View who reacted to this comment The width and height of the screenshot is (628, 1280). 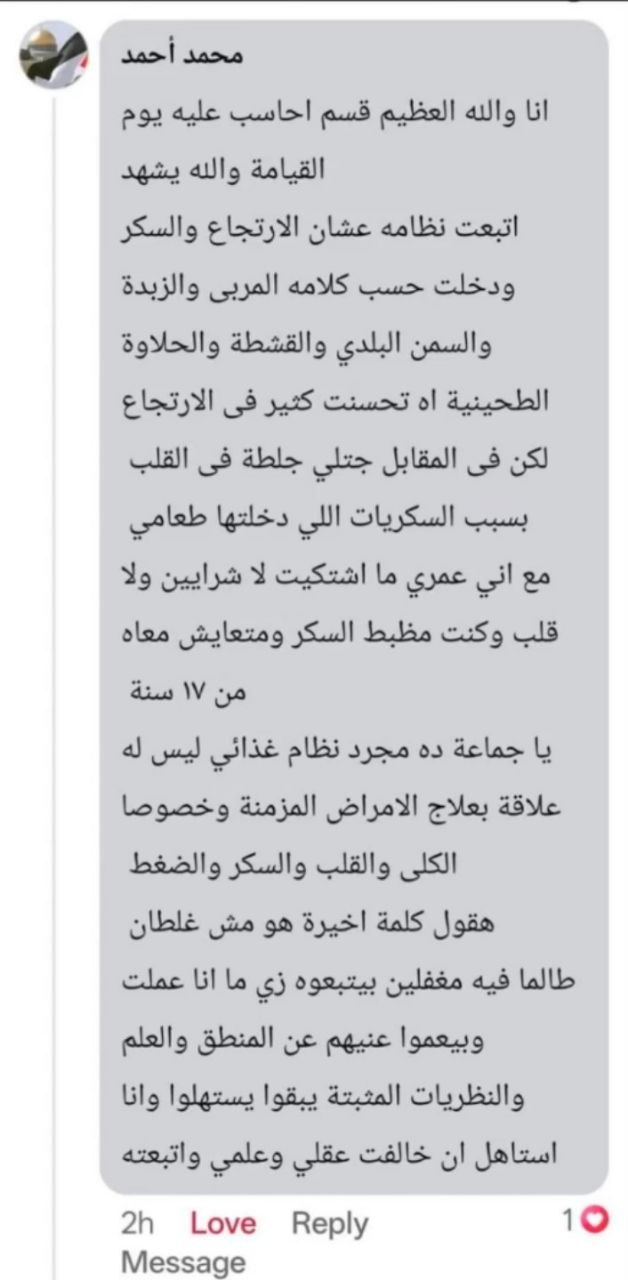(x=586, y=1221)
